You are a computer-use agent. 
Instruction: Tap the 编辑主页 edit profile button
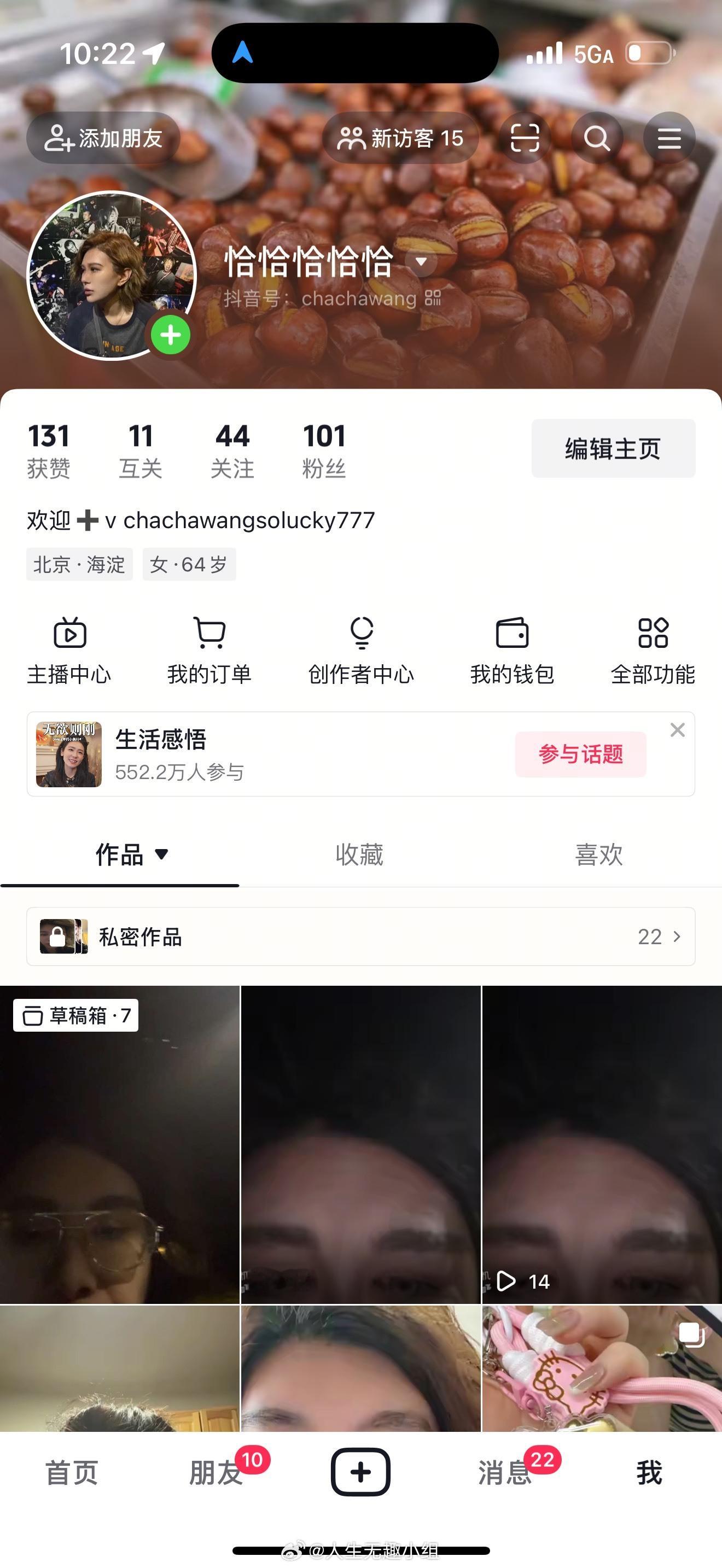click(613, 448)
